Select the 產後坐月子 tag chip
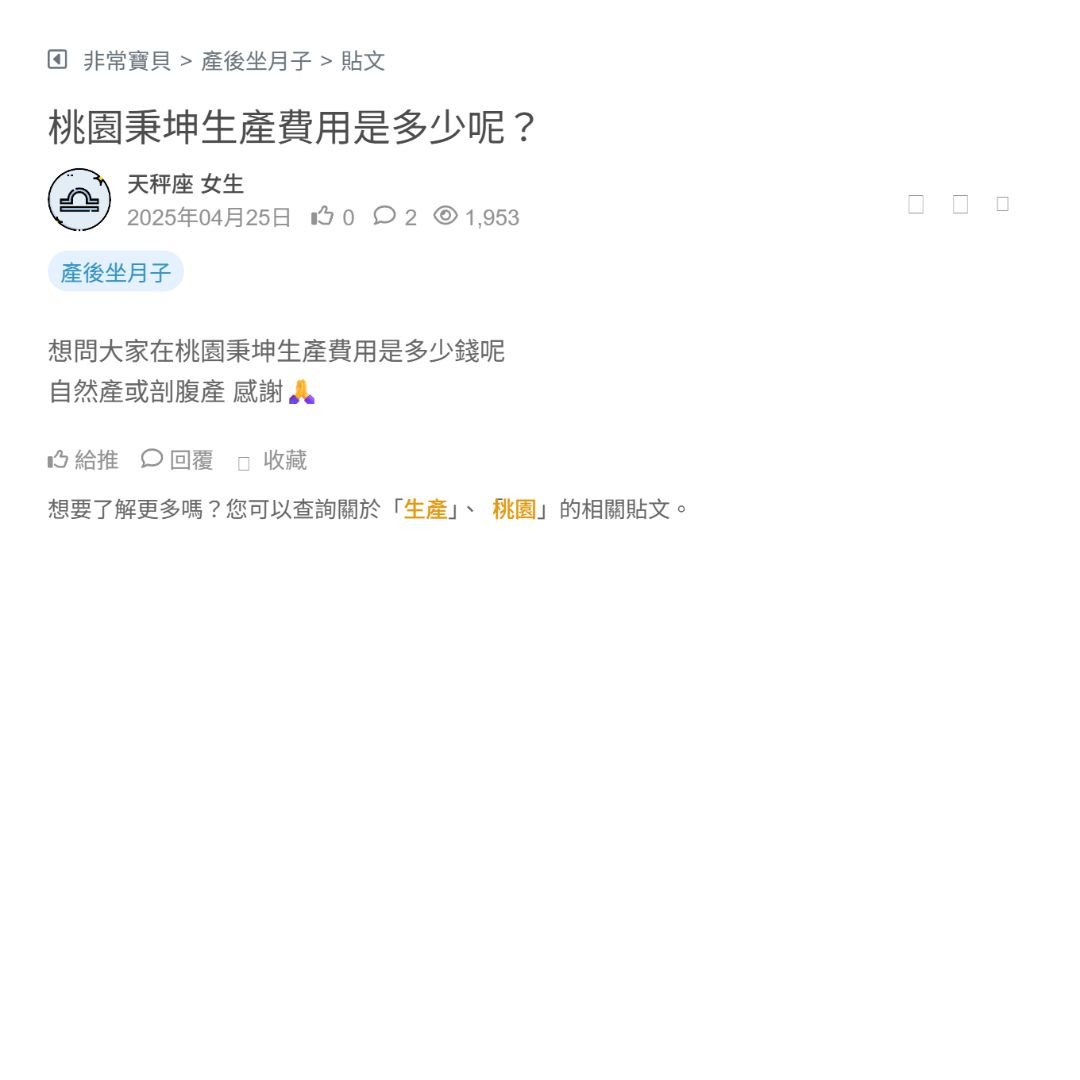1080x1080 pixels. [x=116, y=272]
